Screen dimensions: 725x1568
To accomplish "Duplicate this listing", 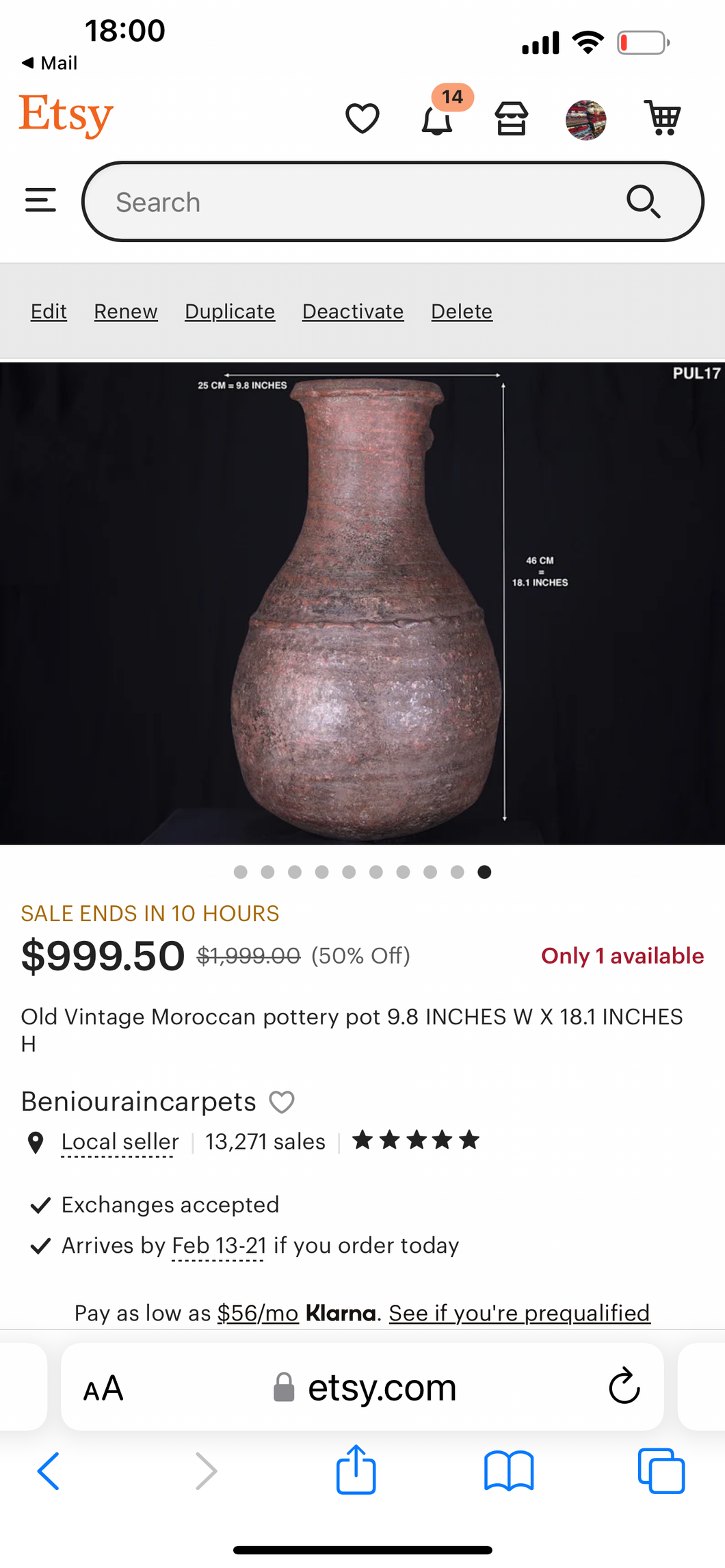I will tap(230, 312).
